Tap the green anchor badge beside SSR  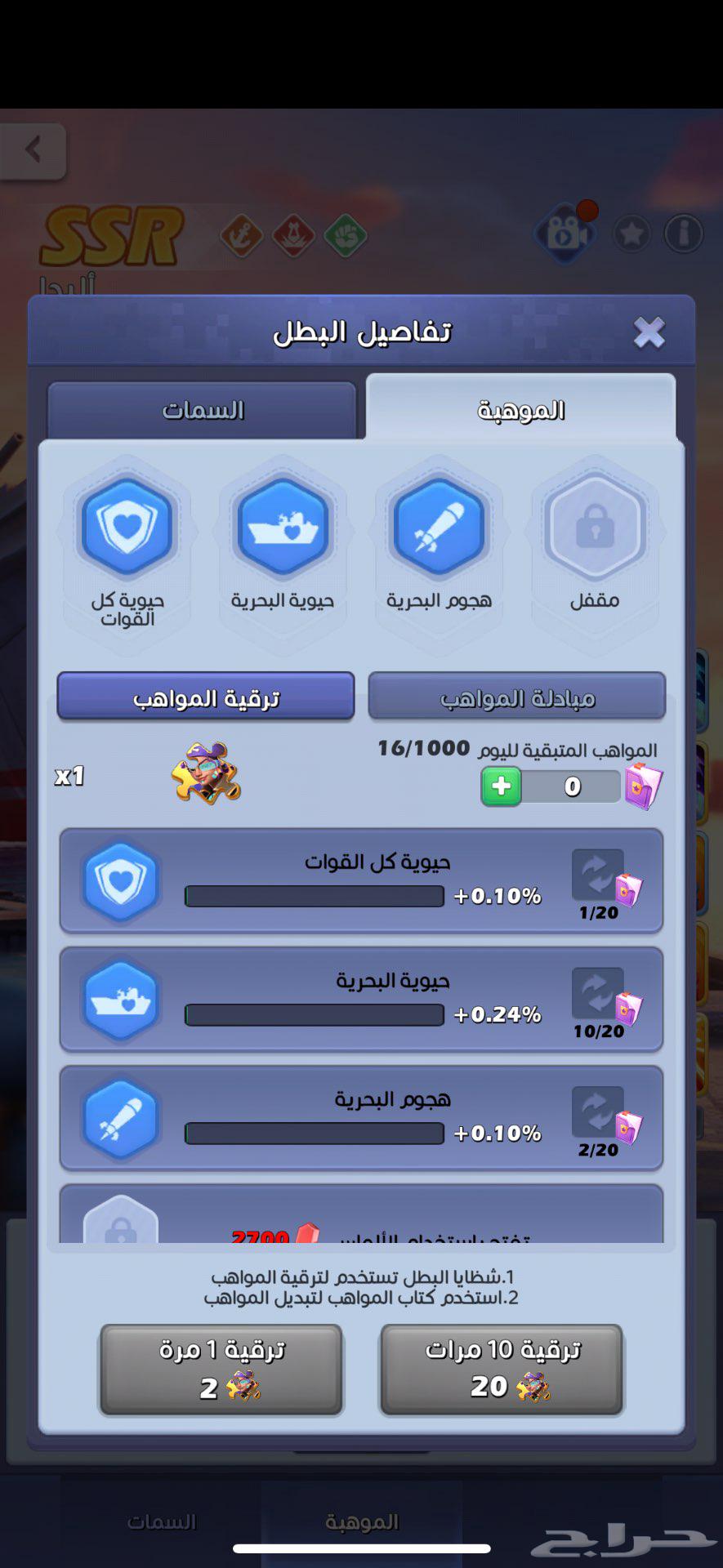coord(346,236)
